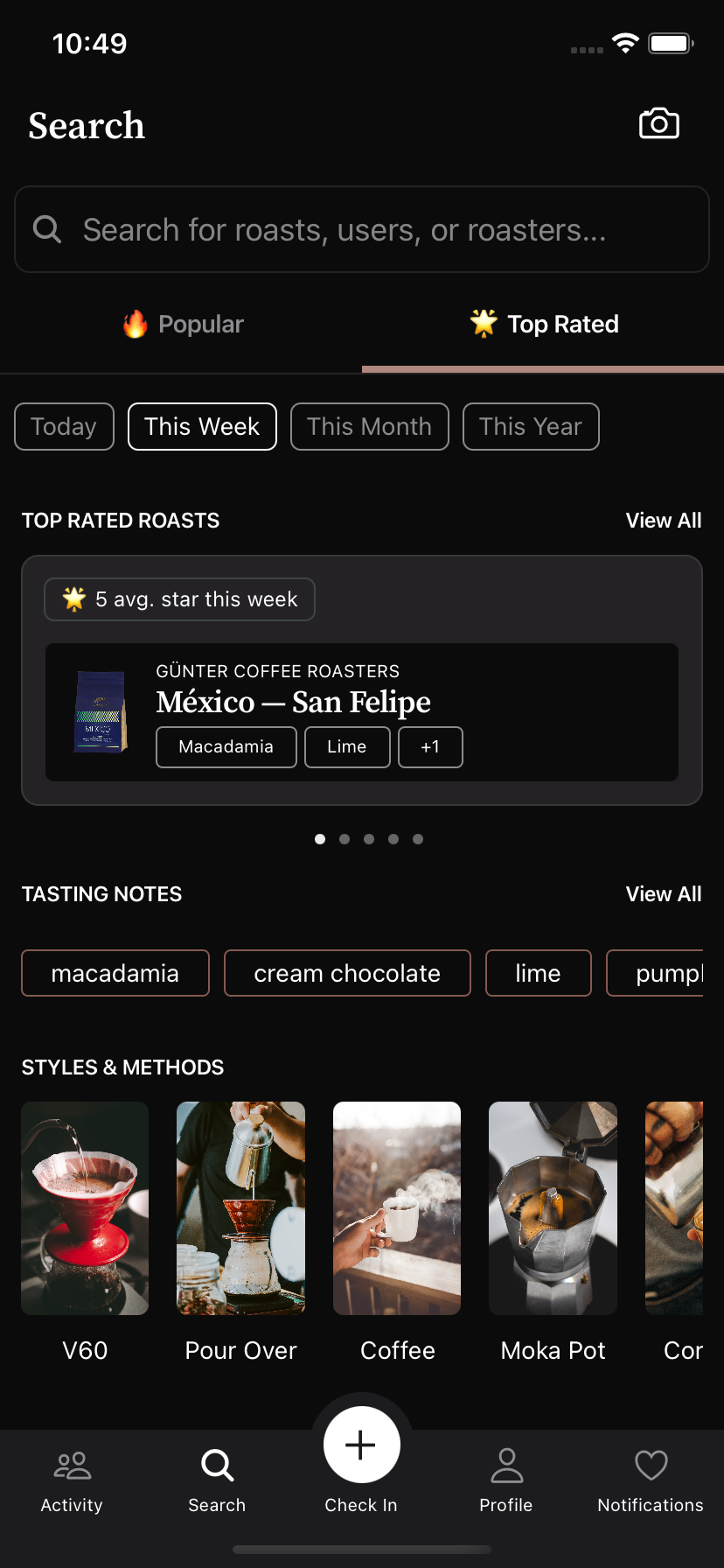Open the camera search icon
Image resolution: width=724 pixels, height=1568 pixels.
coord(659,123)
